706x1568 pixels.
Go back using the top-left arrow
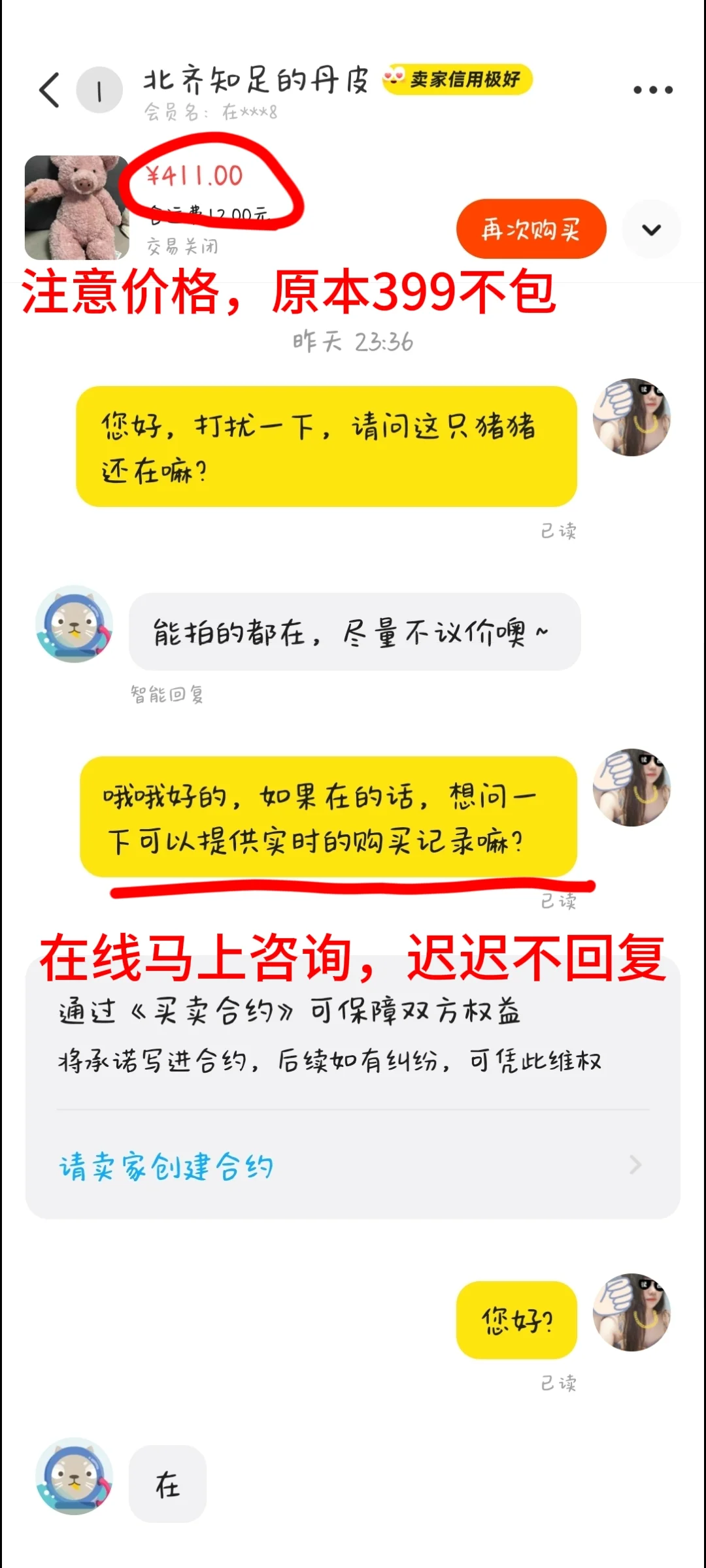point(50,90)
